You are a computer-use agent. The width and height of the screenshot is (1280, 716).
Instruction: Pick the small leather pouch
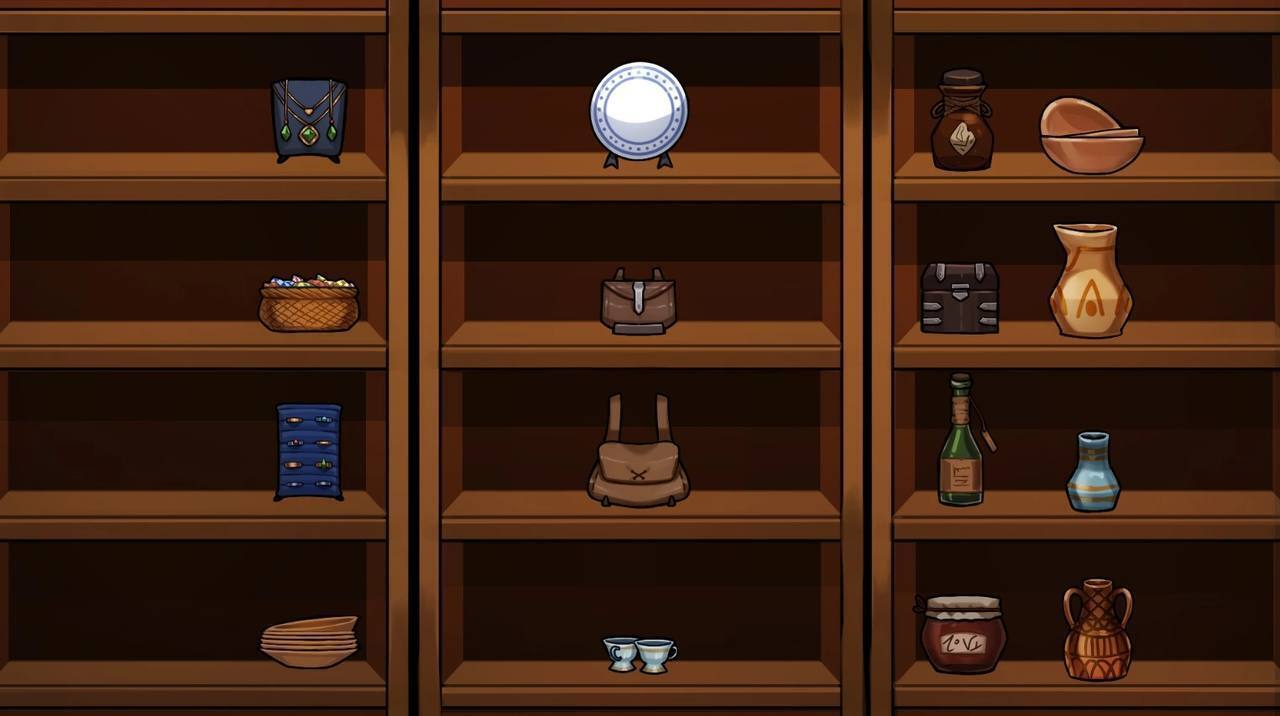638,301
